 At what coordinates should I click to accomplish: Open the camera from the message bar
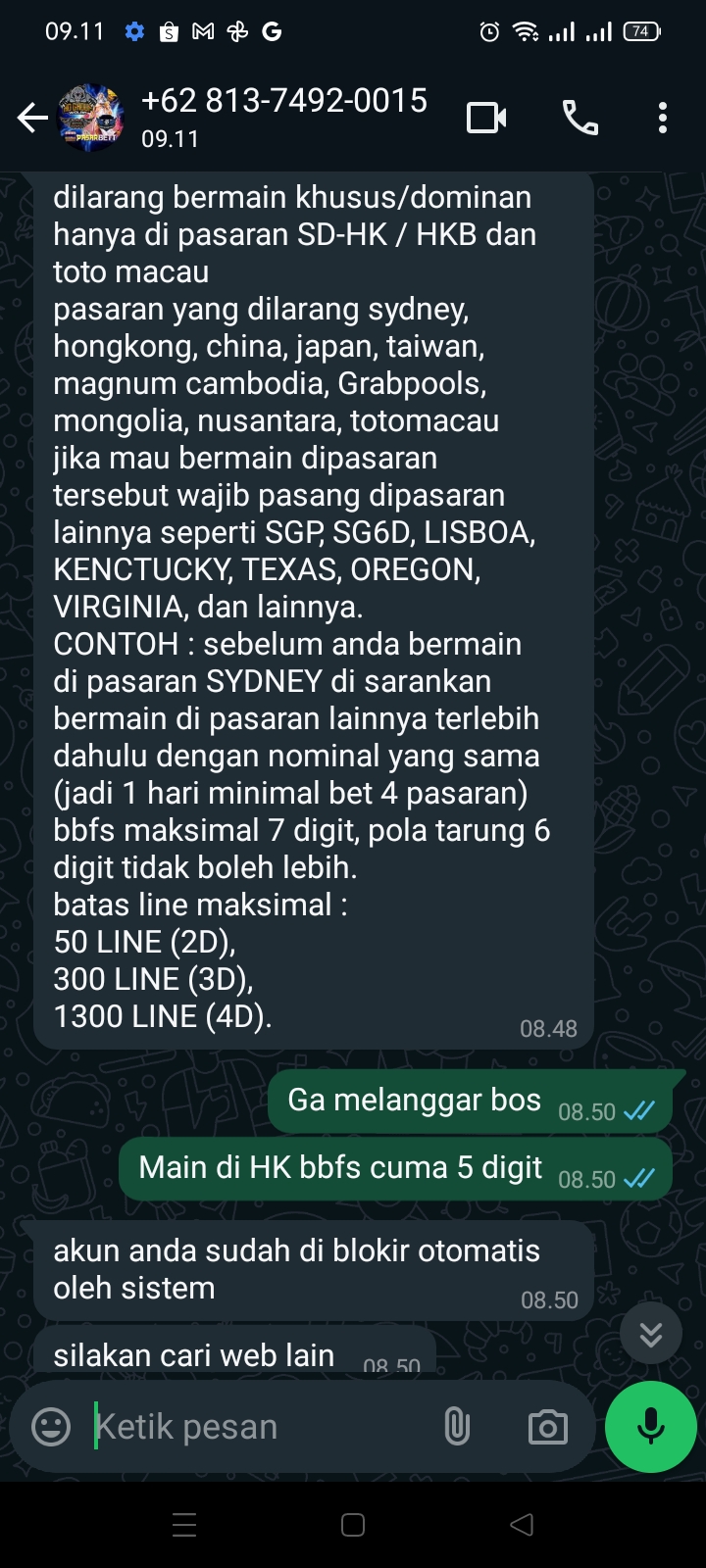pos(547,1427)
